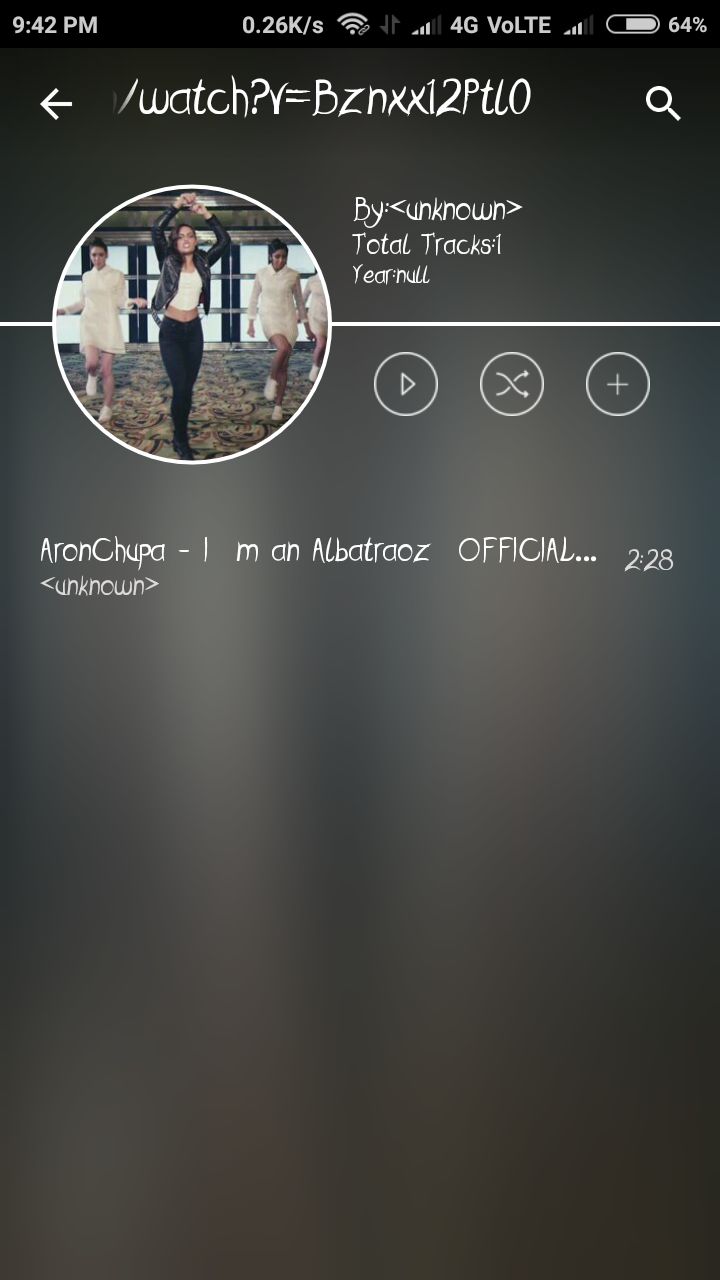
Task: Play all tracks in this album
Action: point(406,384)
